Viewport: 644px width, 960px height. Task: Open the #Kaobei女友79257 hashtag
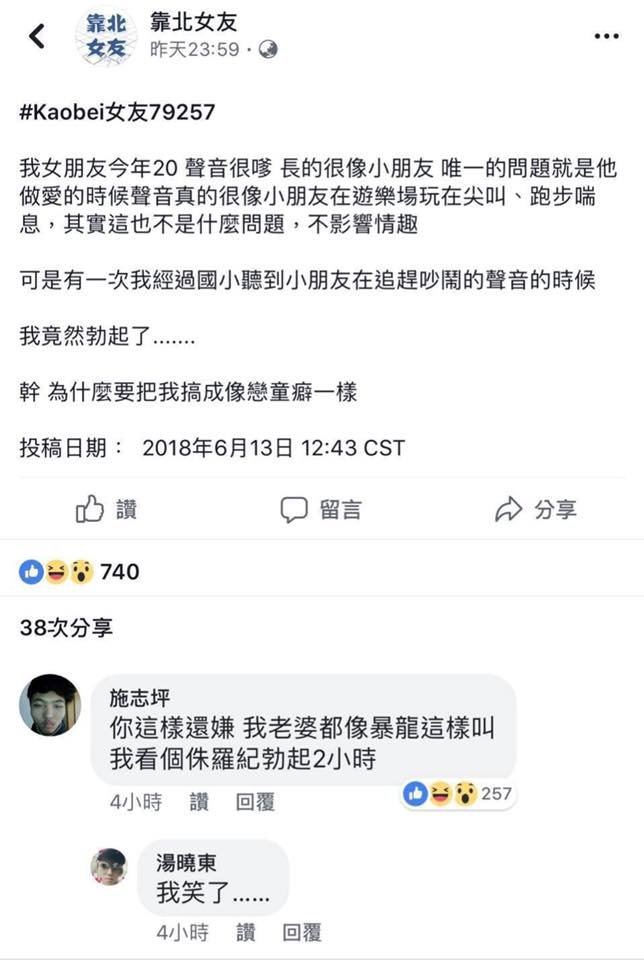(x=117, y=112)
